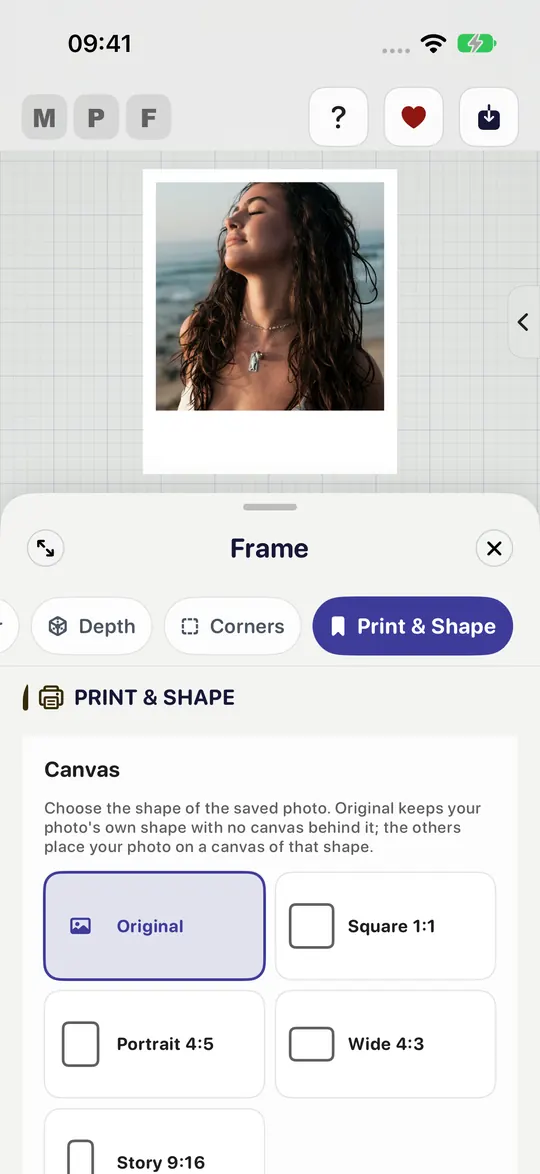Switch to the Depth tab
Screen dimensions: 540x1174
pos(91,626)
